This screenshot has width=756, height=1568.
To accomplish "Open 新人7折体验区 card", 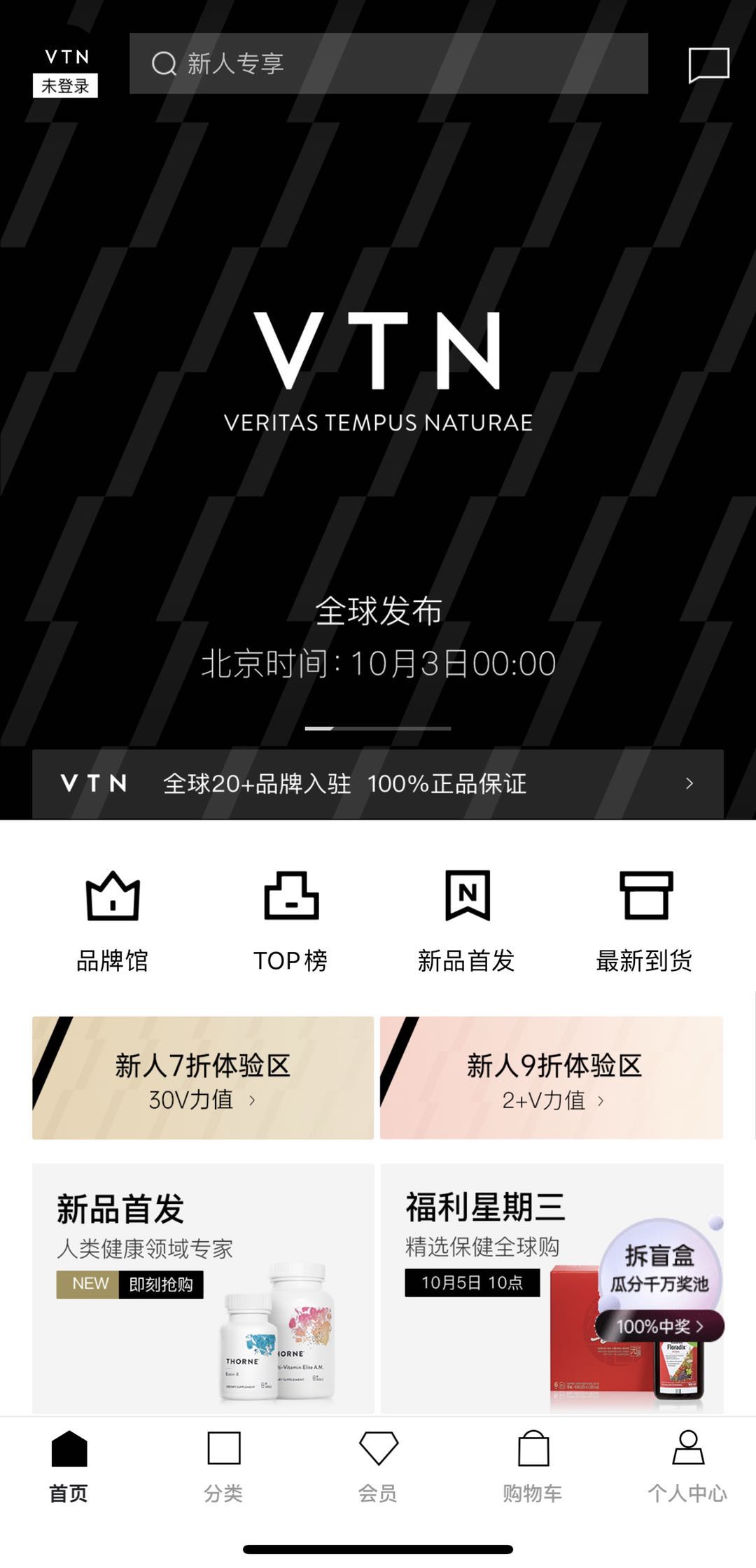I will point(203,1078).
